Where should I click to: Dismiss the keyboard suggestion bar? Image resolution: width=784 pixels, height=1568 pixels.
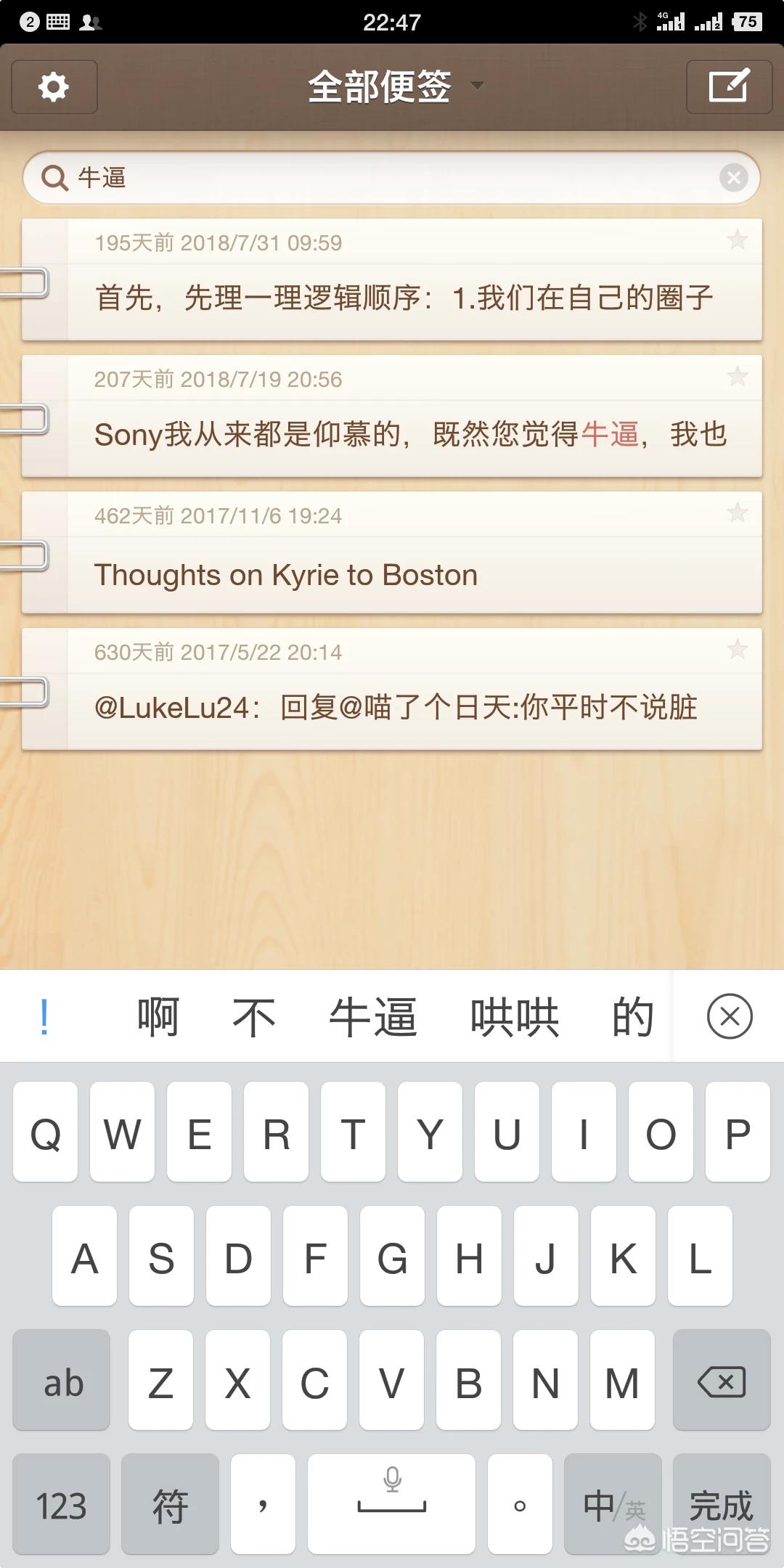[730, 1016]
